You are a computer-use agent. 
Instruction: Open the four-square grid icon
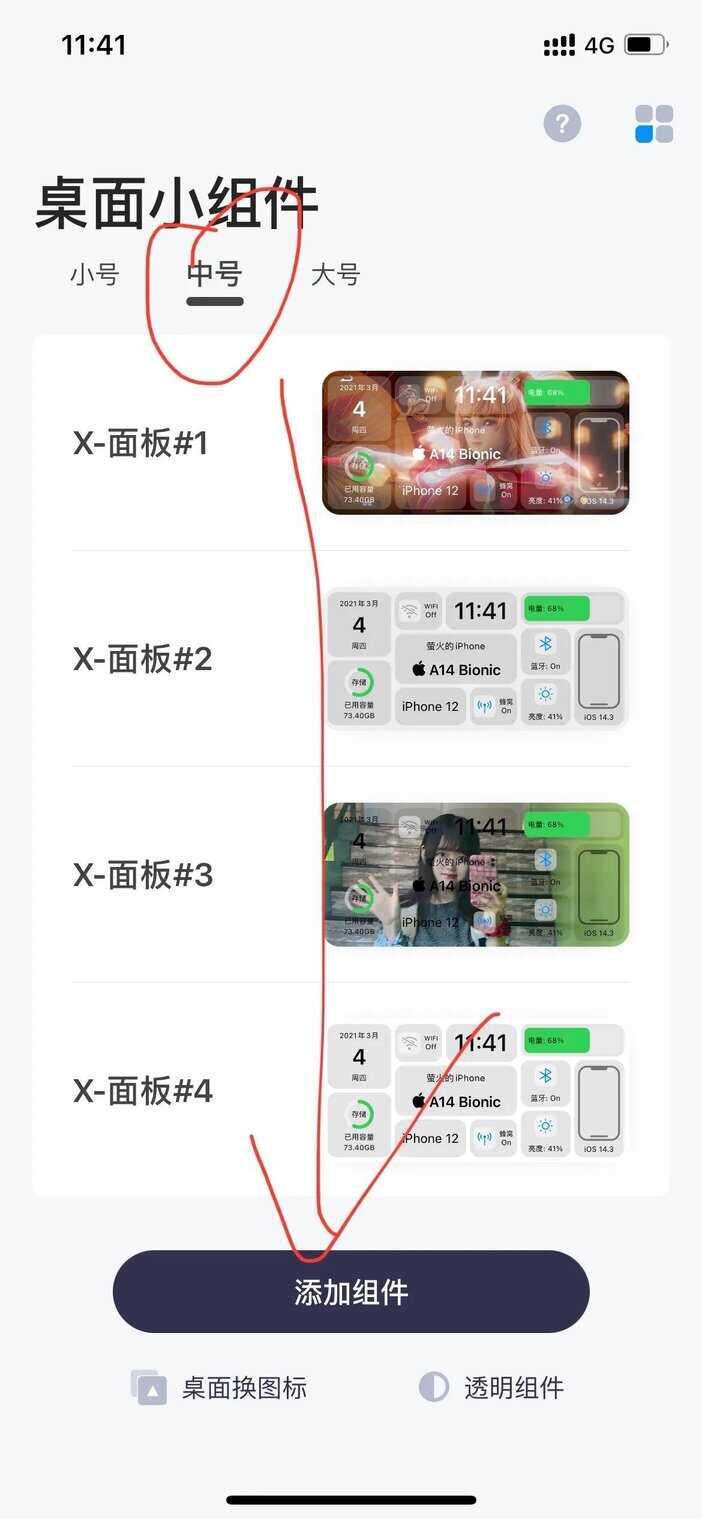pos(654,124)
